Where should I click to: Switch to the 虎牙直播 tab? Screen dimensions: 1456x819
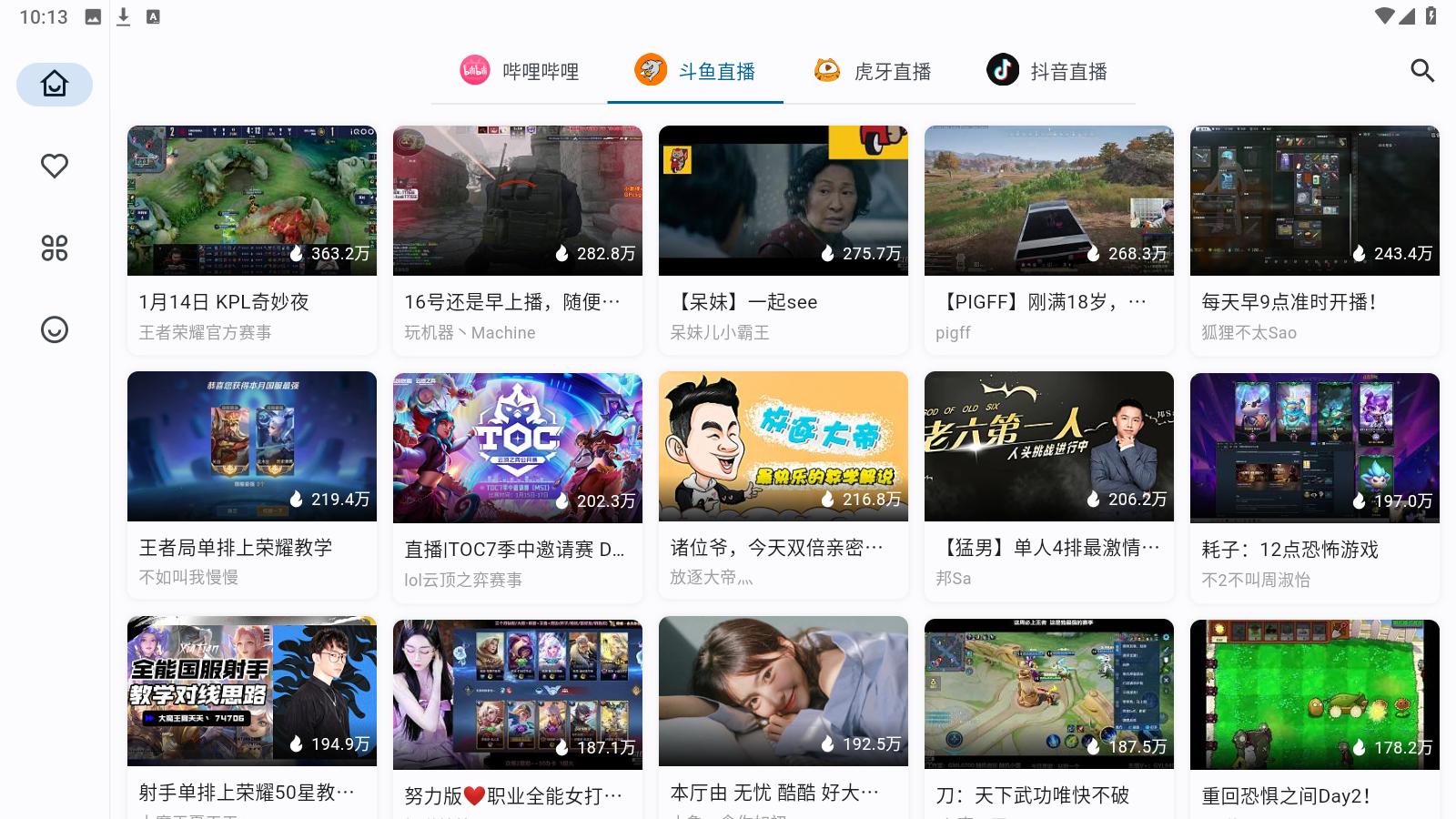[x=872, y=71]
